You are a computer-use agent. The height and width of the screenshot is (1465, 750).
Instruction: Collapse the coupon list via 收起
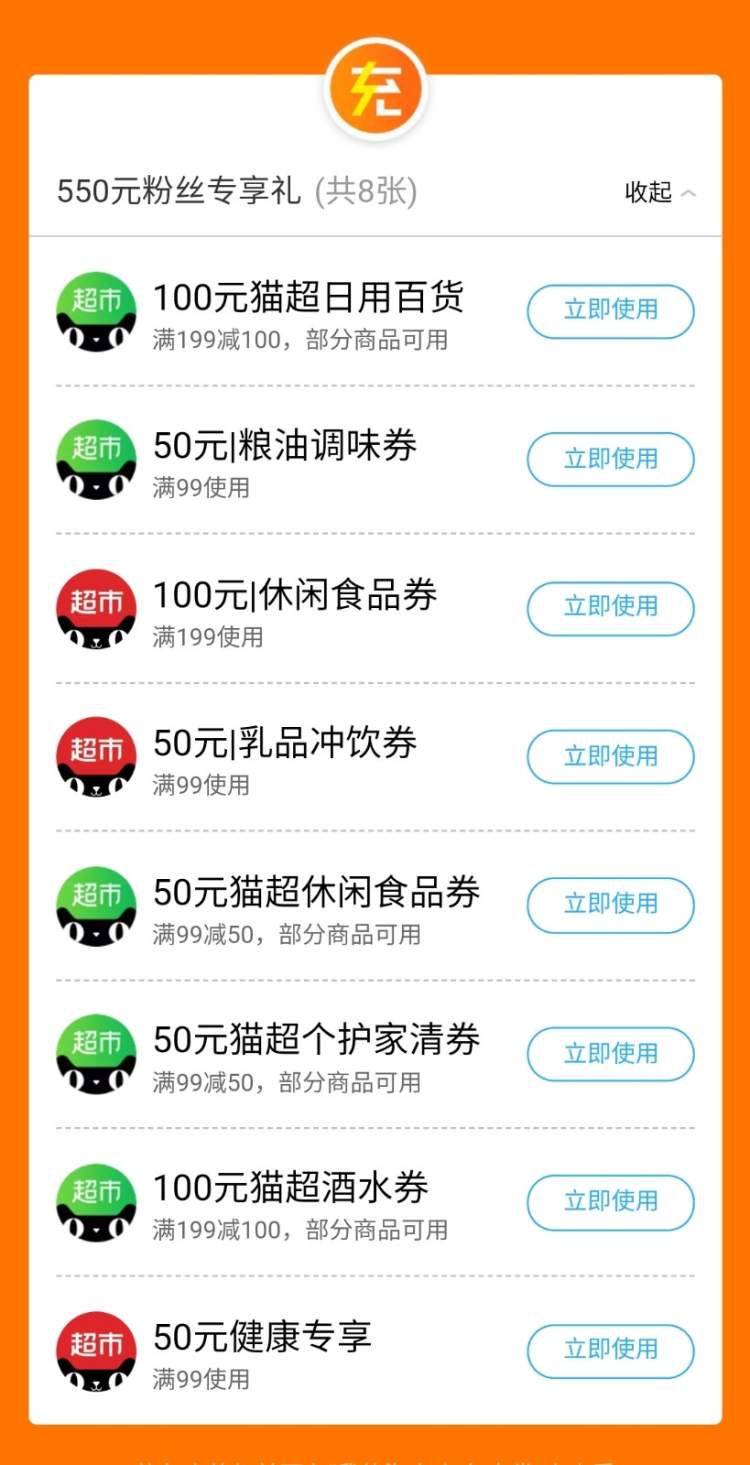[x=659, y=192]
